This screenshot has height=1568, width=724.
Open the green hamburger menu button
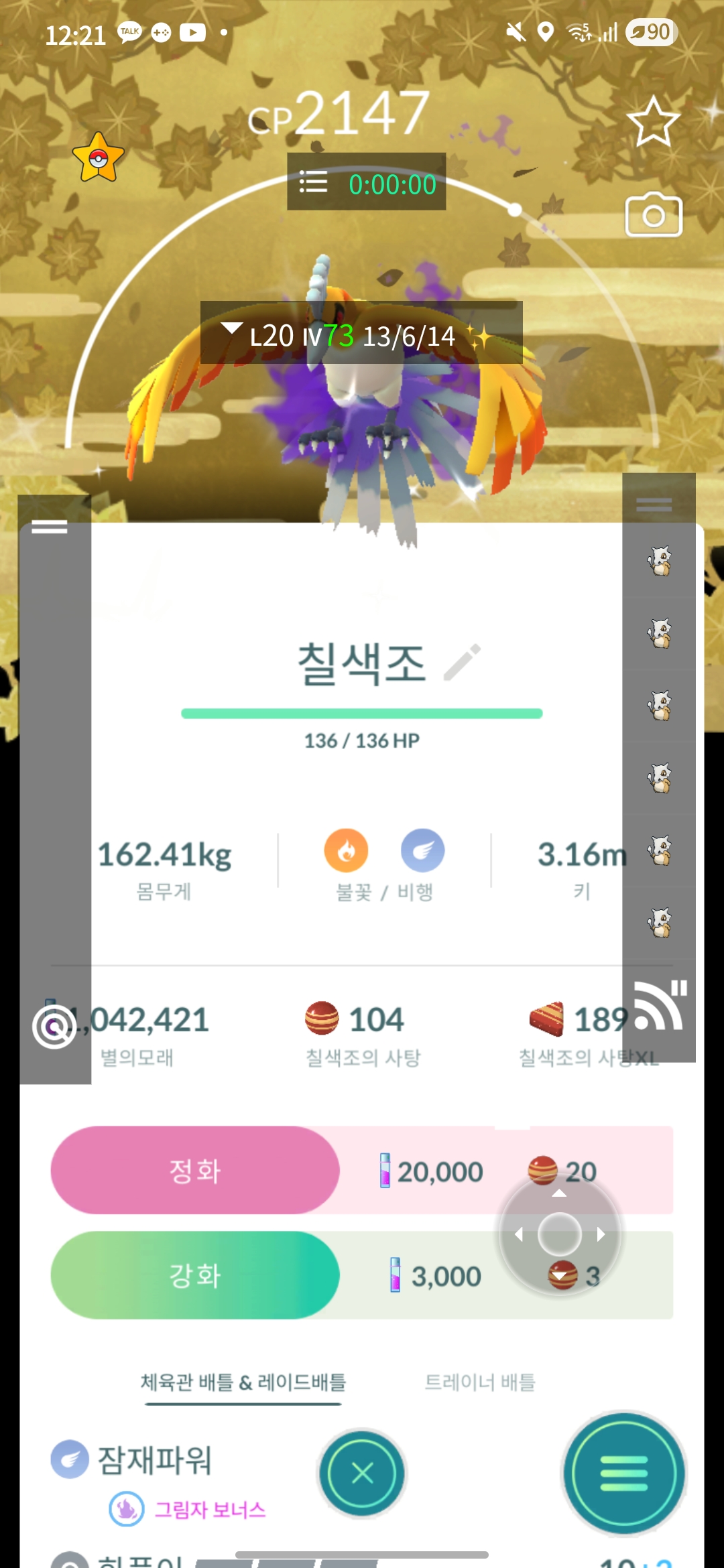pyautogui.click(x=624, y=1473)
